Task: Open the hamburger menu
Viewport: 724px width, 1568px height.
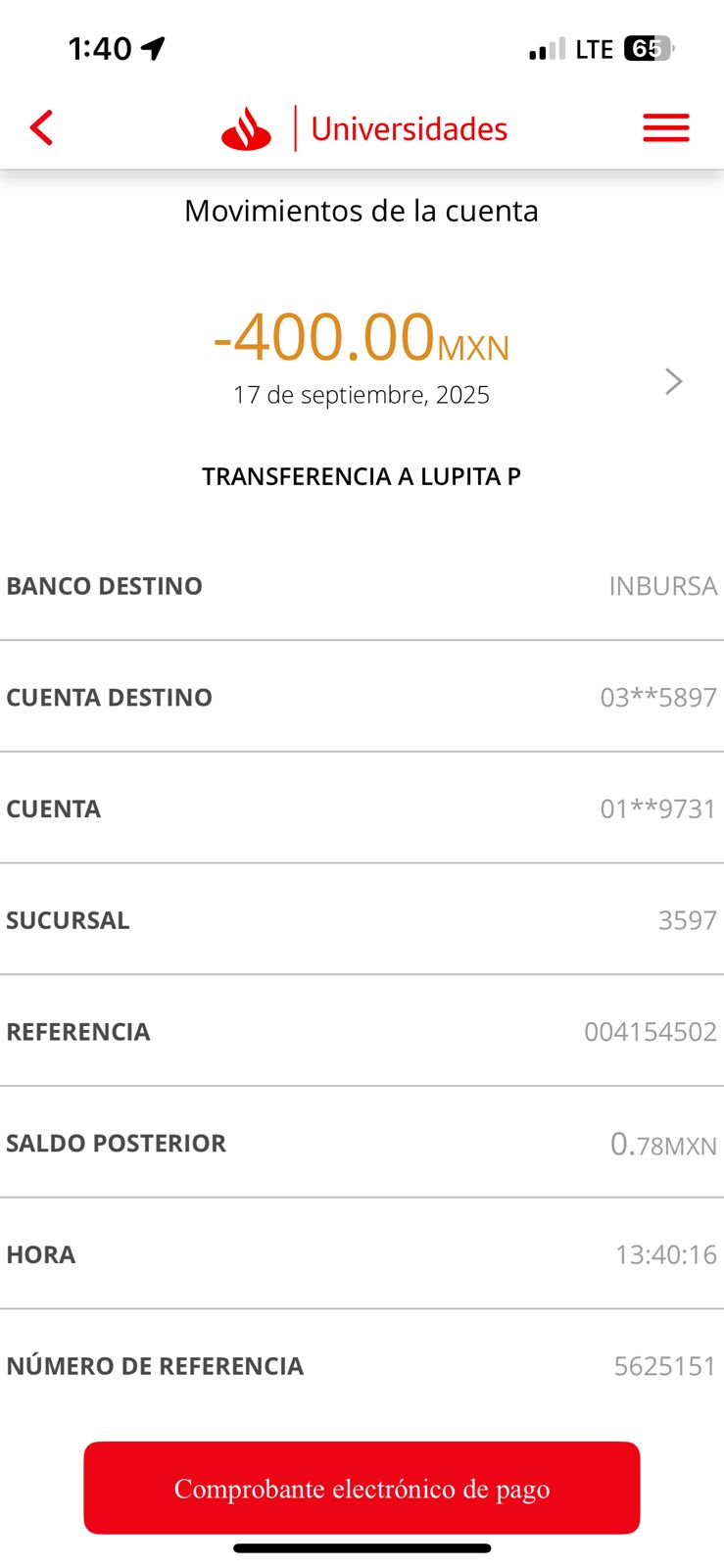Action: point(666,128)
